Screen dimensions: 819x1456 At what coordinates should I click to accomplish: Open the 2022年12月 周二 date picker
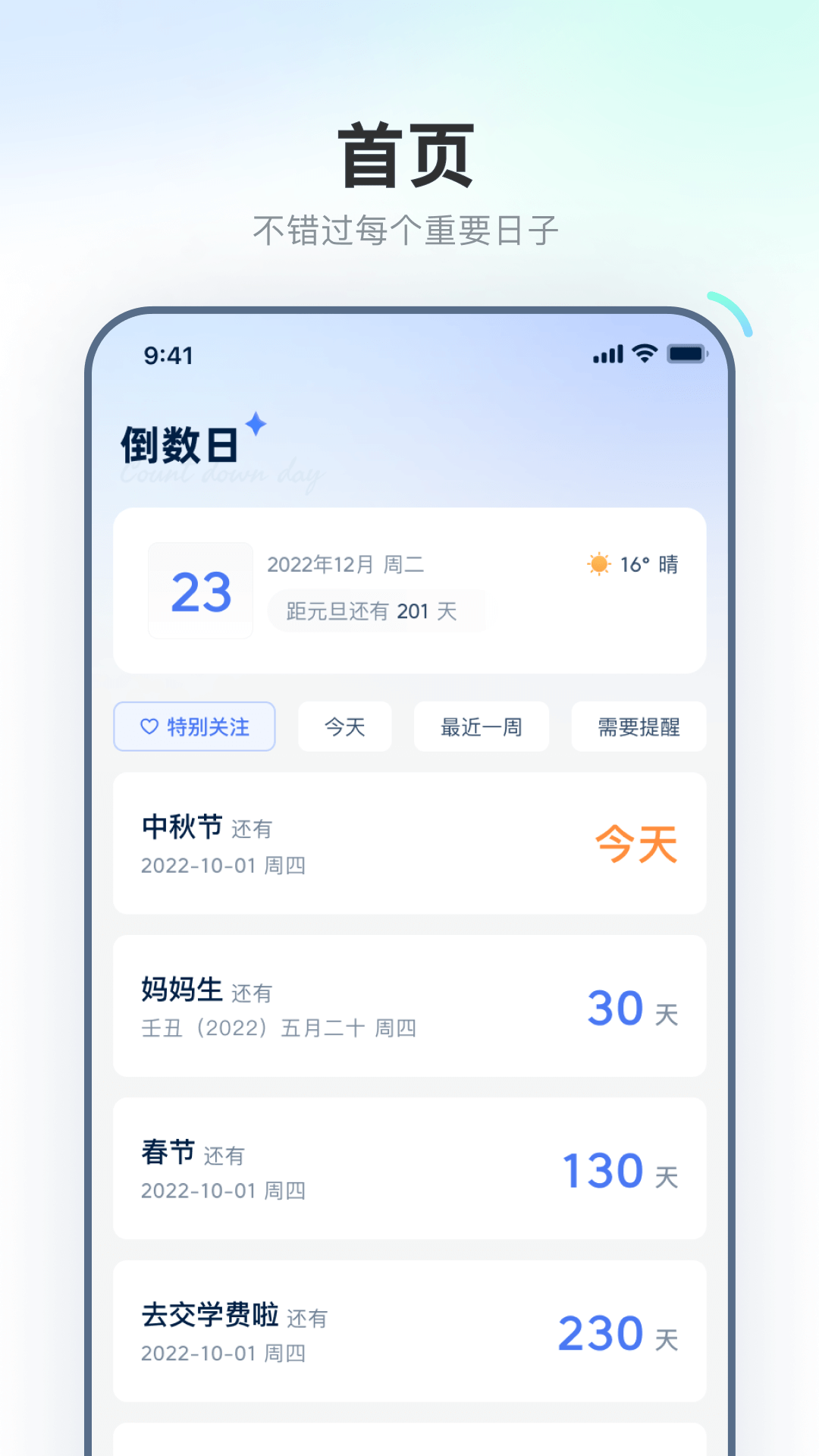click(345, 564)
